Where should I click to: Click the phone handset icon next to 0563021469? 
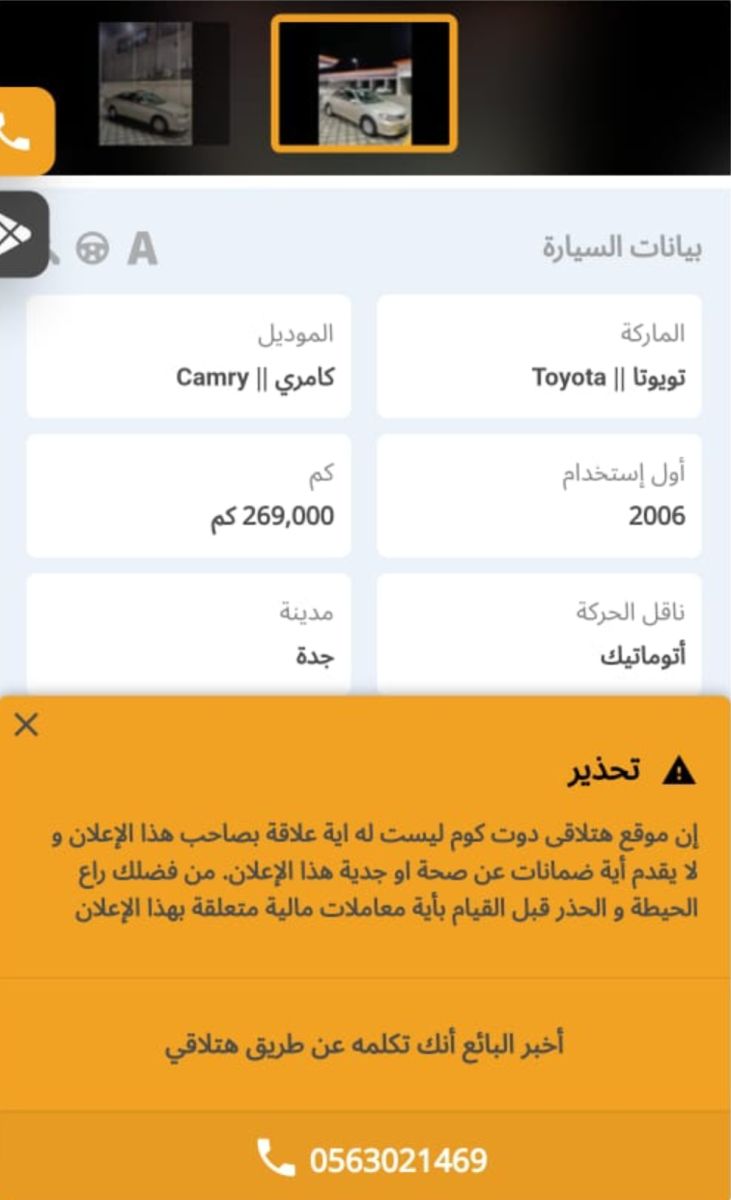276,1158
